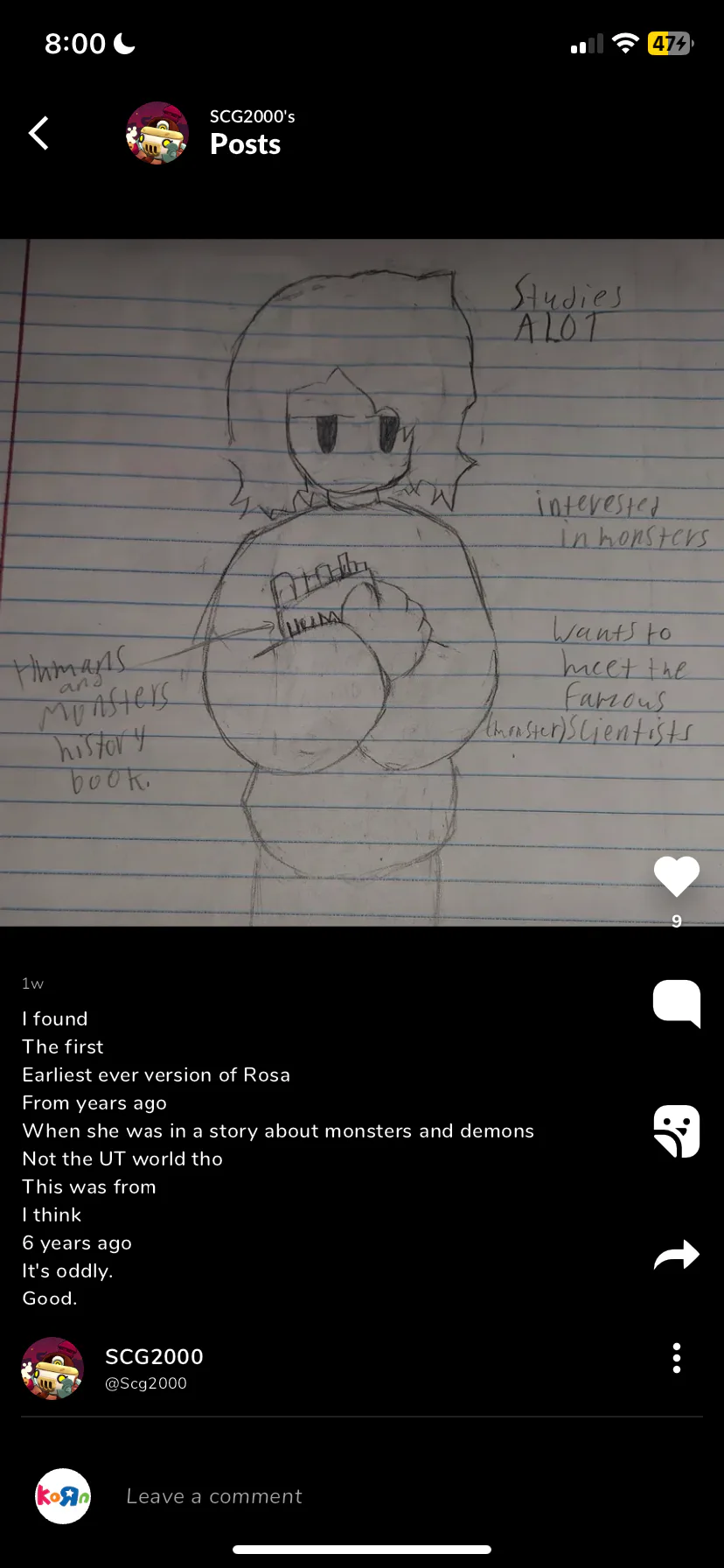Screen dimensions: 724x1568
Task: Share this post with the arrow icon
Action: click(677, 1256)
